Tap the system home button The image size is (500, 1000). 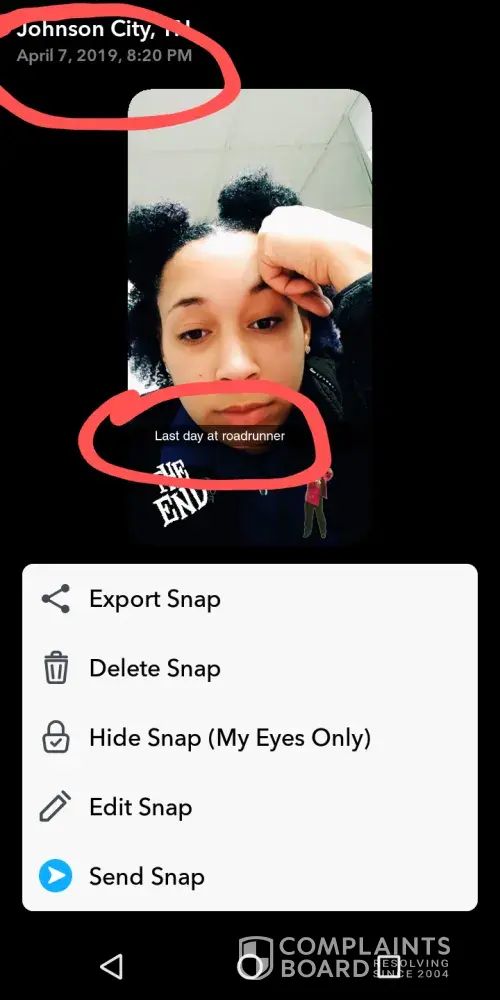tap(250, 967)
